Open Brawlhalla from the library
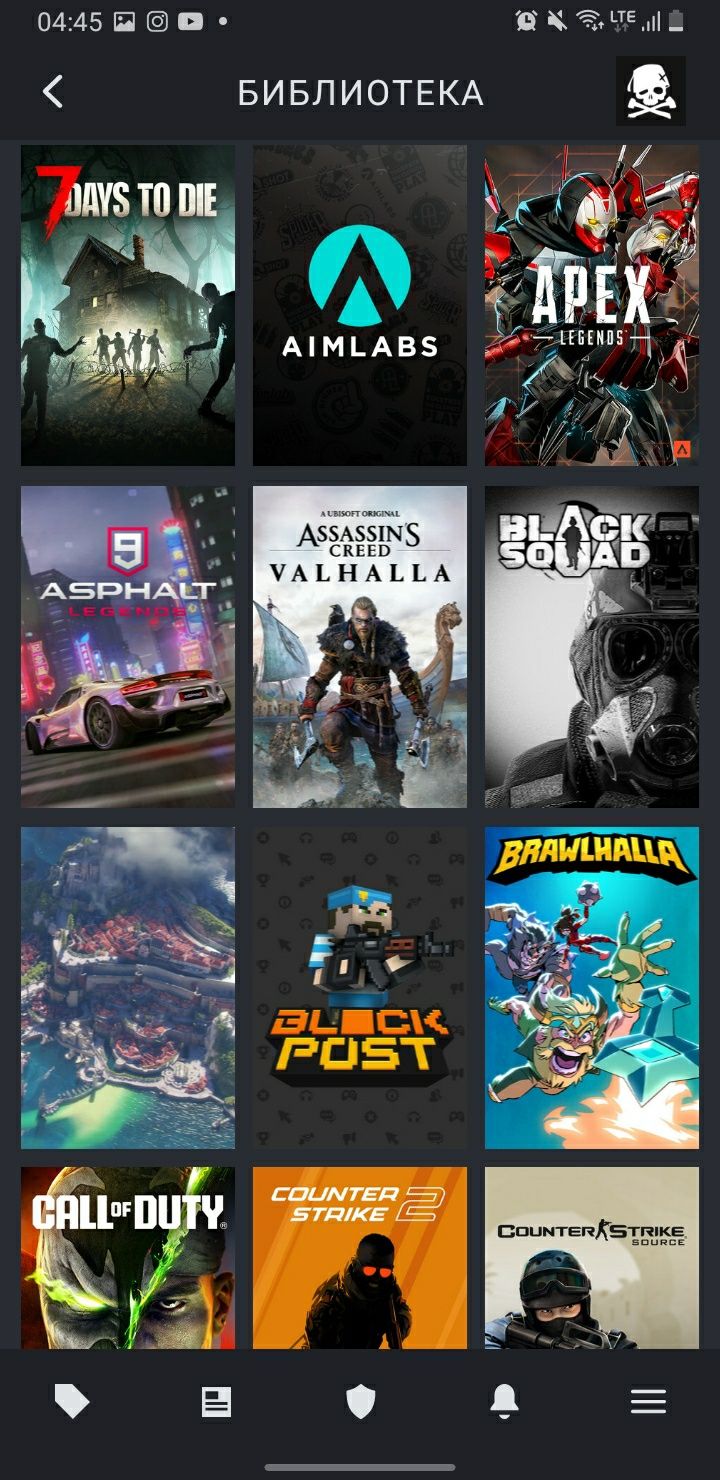720x1480 pixels. tap(592, 987)
